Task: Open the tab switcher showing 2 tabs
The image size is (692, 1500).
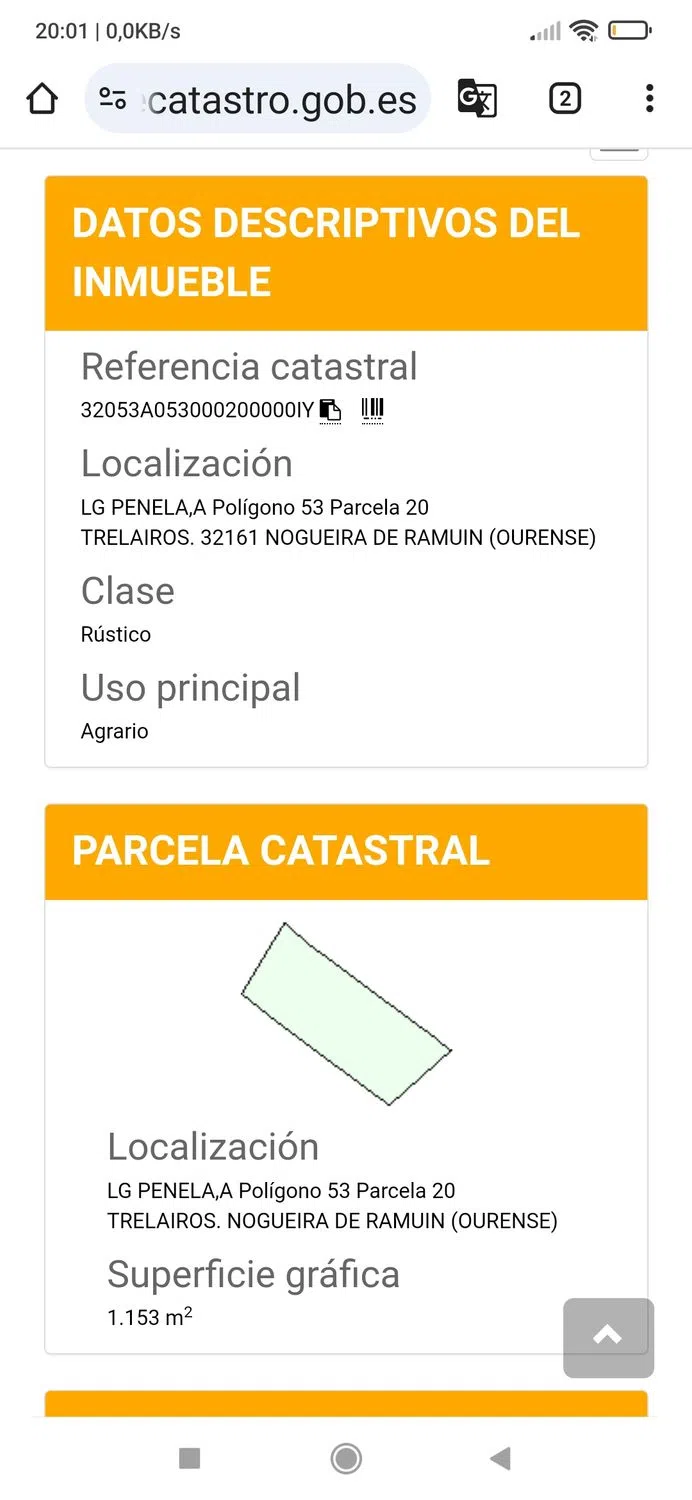Action: click(x=565, y=99)
